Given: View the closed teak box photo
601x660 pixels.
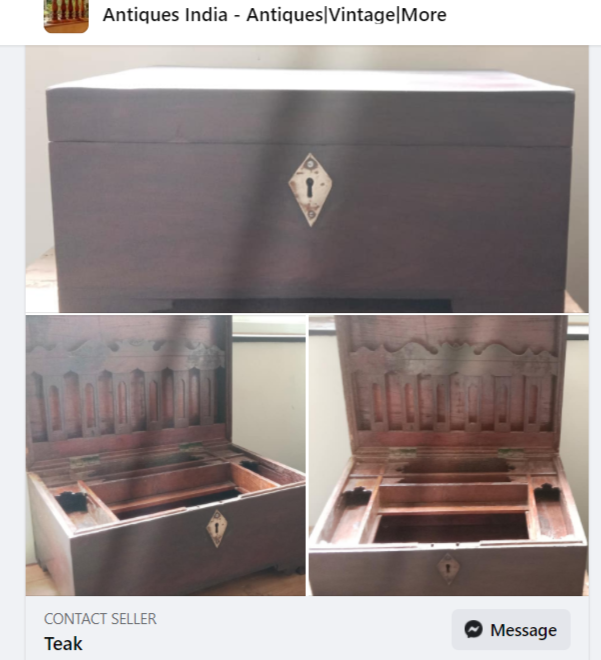Looking at the screenshot, I should point(307,180).
